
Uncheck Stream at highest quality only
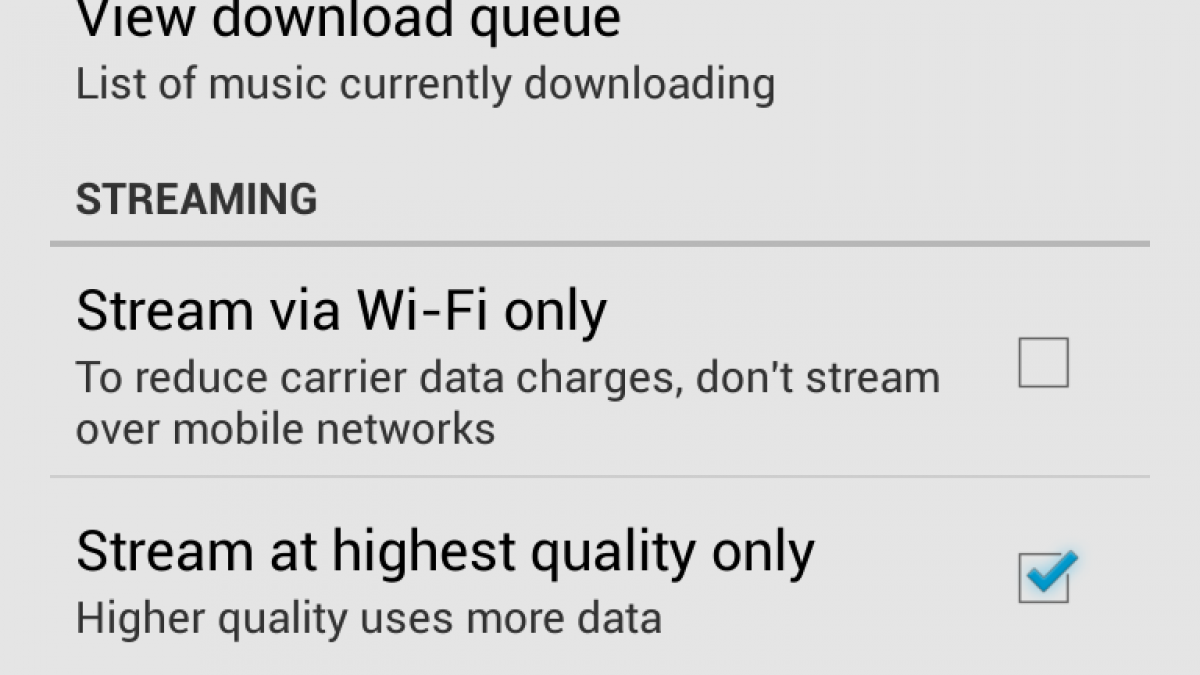click(1044, 578)
